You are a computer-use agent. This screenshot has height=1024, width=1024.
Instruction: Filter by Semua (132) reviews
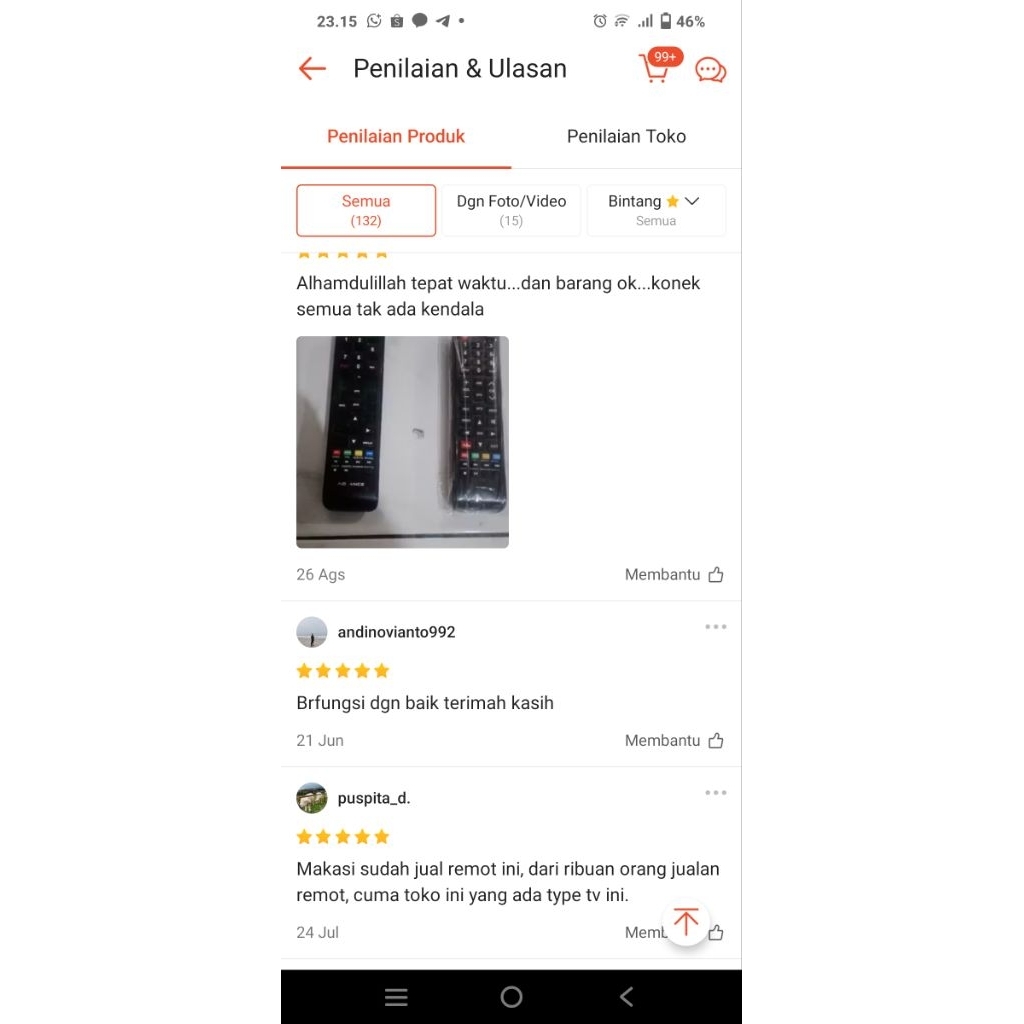(x=366, y=210)
